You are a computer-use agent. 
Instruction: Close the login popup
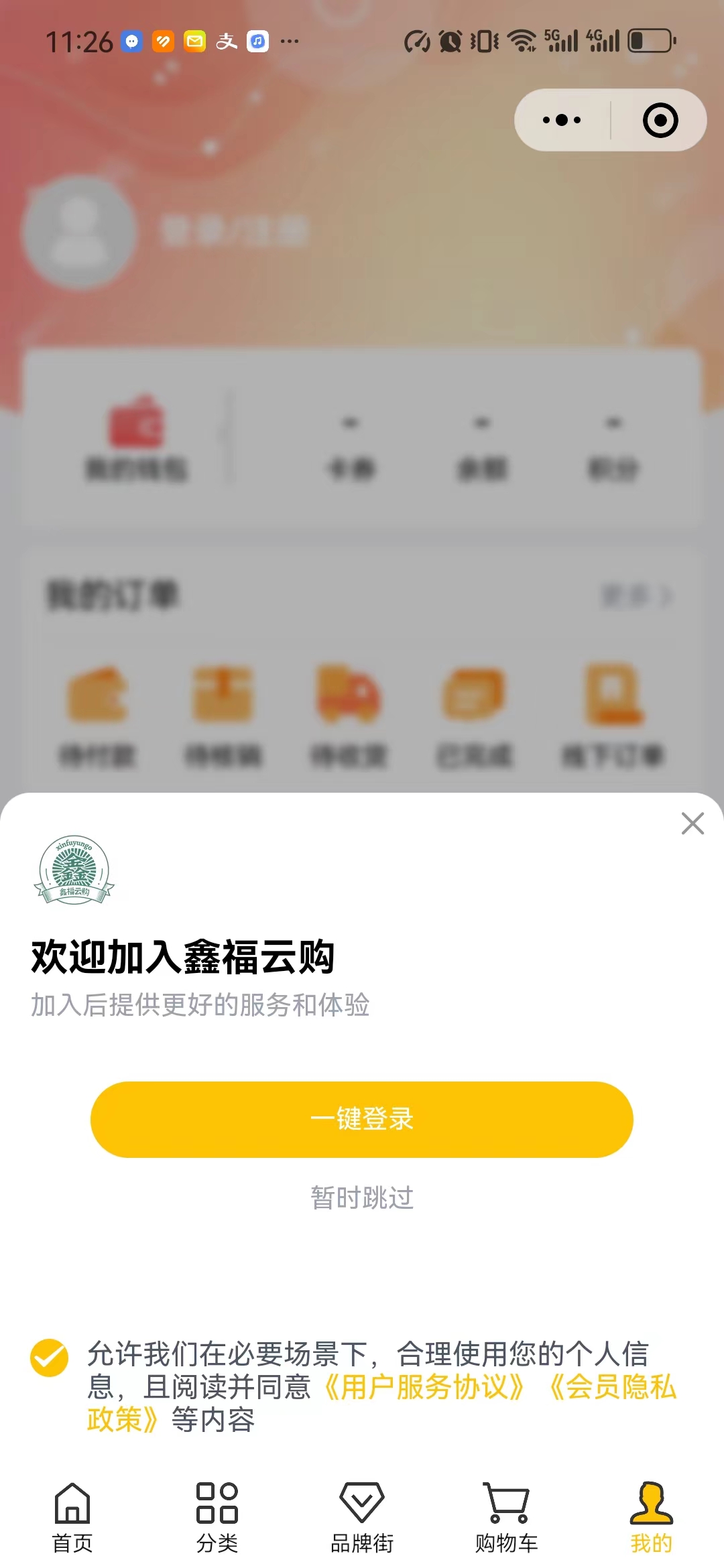pos(692,823)
